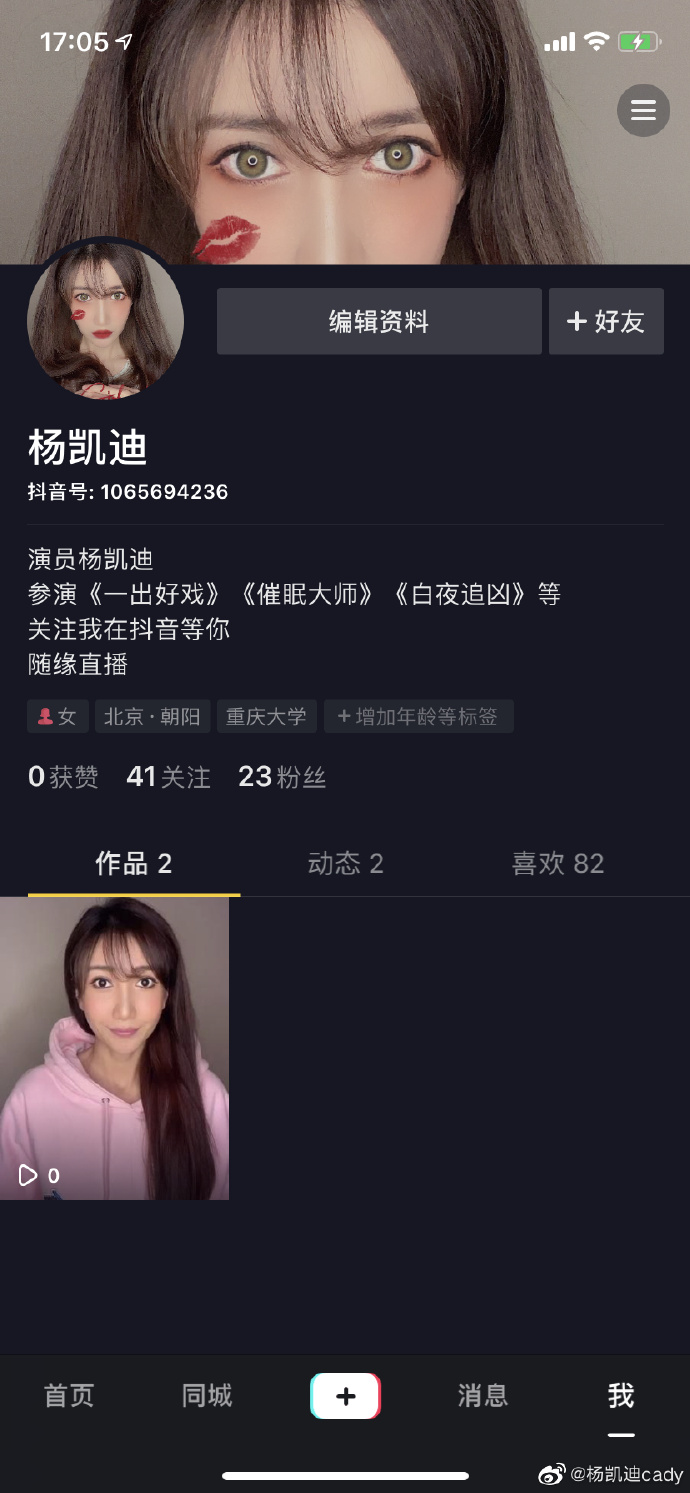Go to the 首页 home tab
The image size is (690, 1493).
tap(69, 1395)
